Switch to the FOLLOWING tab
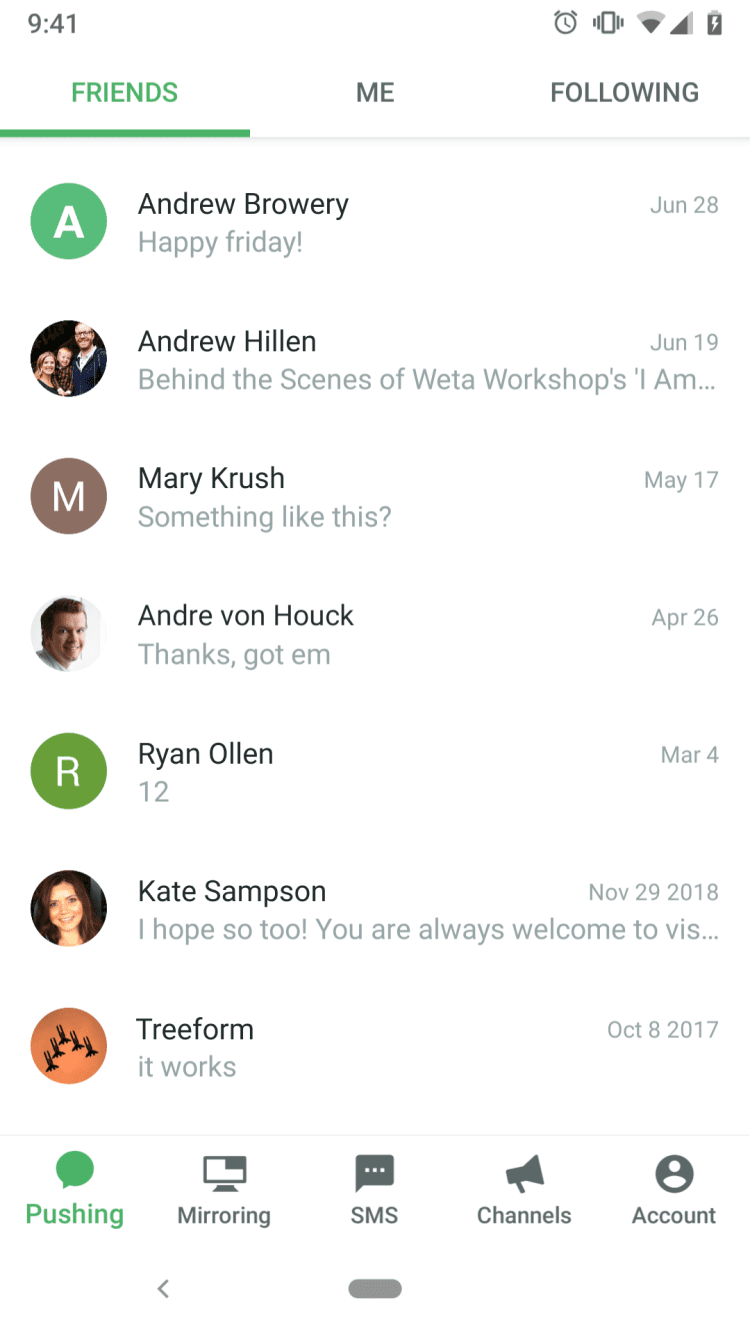 click(x=624, y=93)
